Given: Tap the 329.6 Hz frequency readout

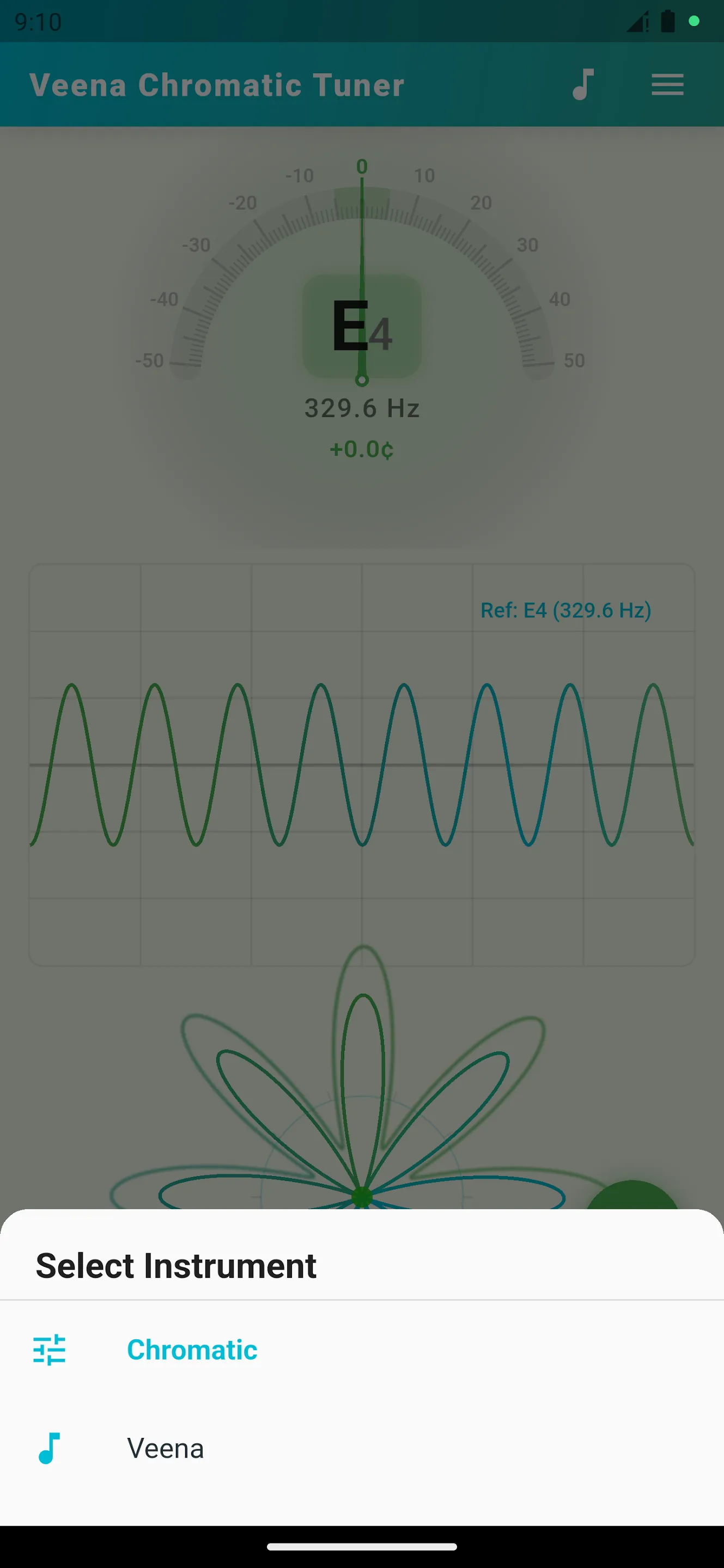Looking at the screenshot, I should coord(362,408).
